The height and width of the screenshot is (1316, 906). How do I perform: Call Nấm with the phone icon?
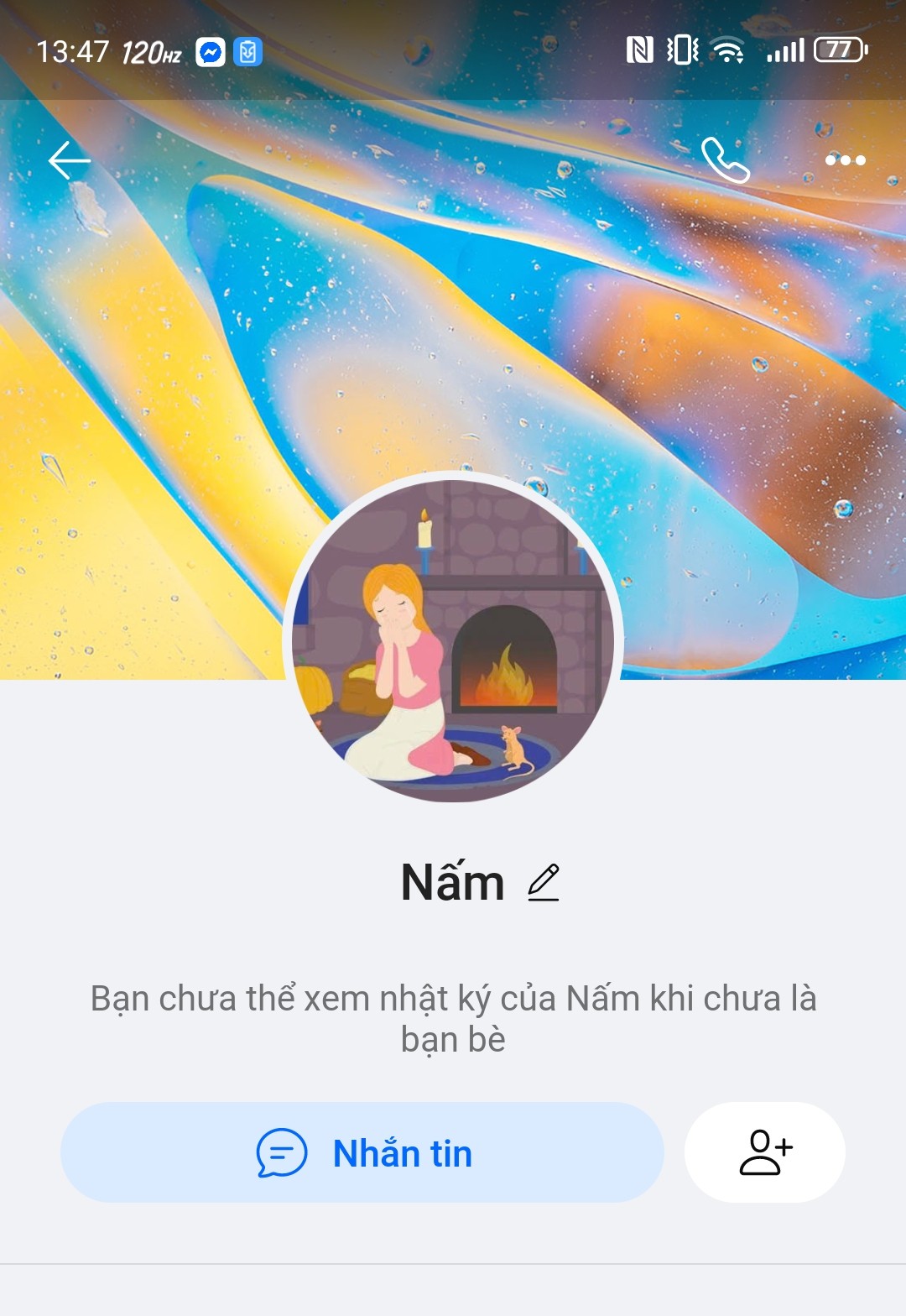point(725,160)
